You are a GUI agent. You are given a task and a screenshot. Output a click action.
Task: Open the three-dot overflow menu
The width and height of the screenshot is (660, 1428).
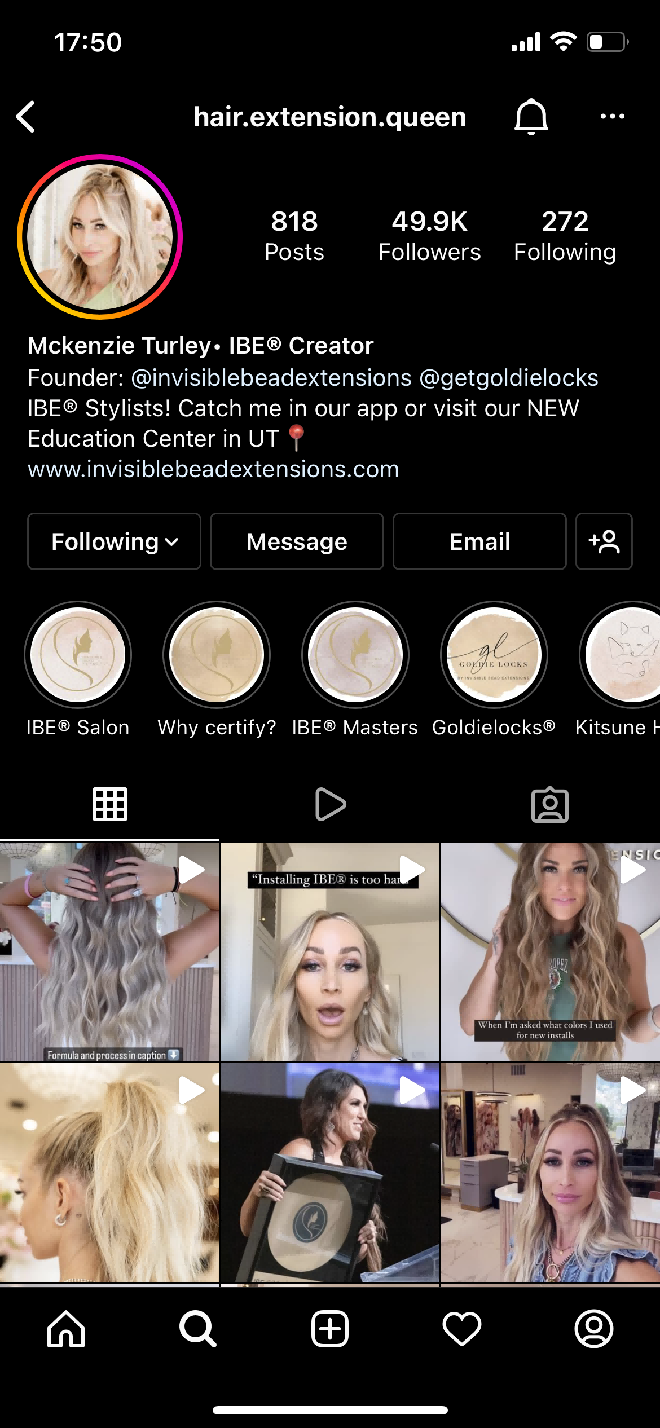612,117
